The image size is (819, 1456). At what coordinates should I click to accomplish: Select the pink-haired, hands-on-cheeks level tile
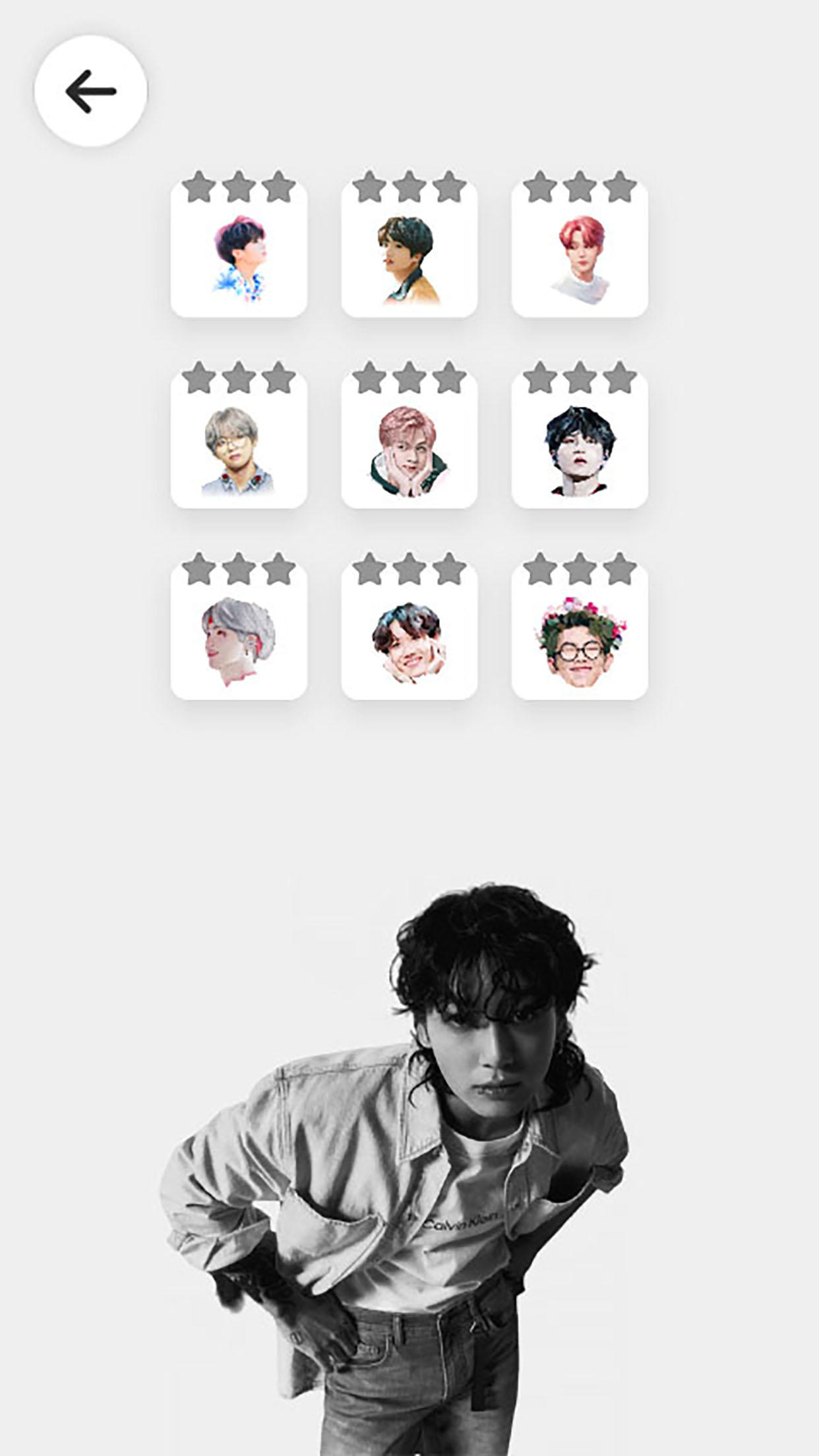pyautogui.click(x=409, y=445)
